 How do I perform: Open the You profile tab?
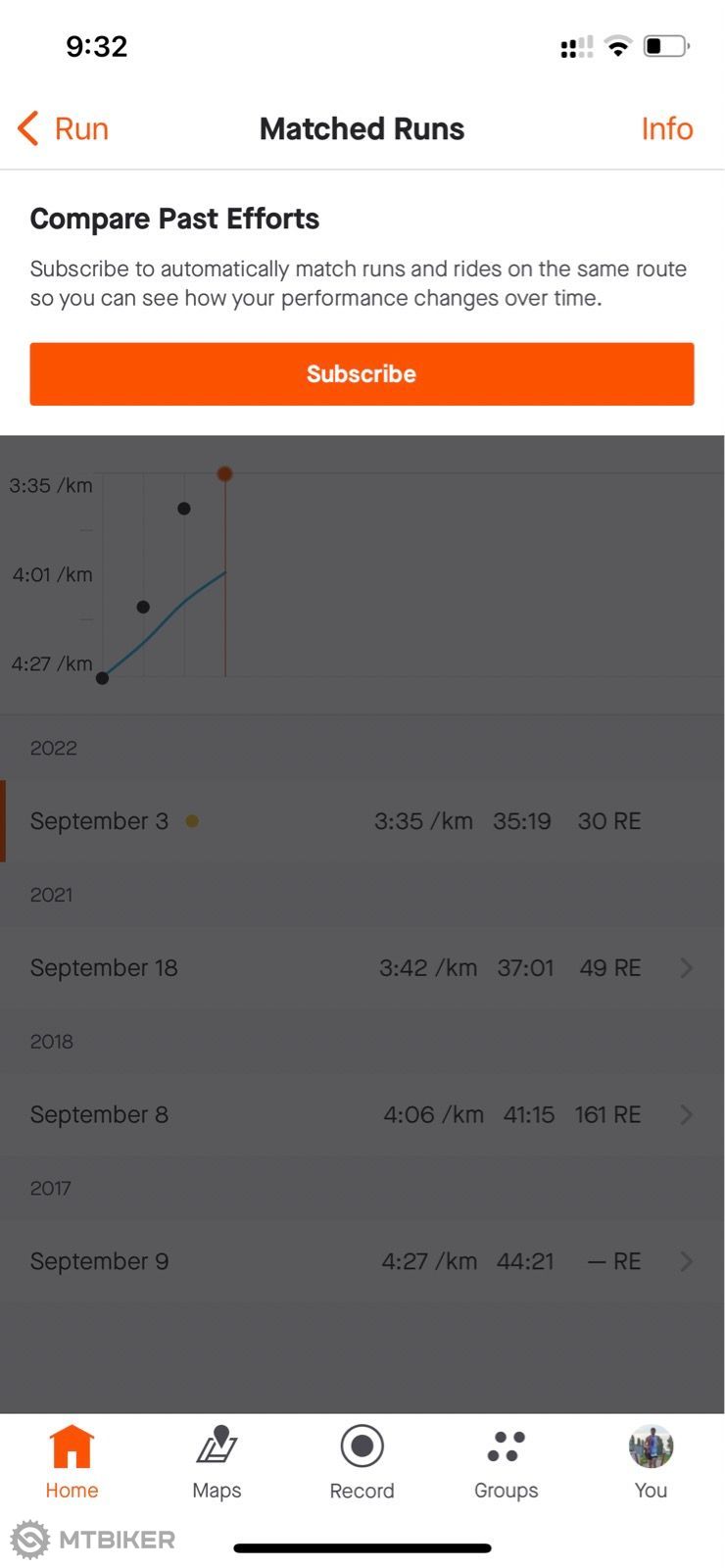coord(651,1462)
